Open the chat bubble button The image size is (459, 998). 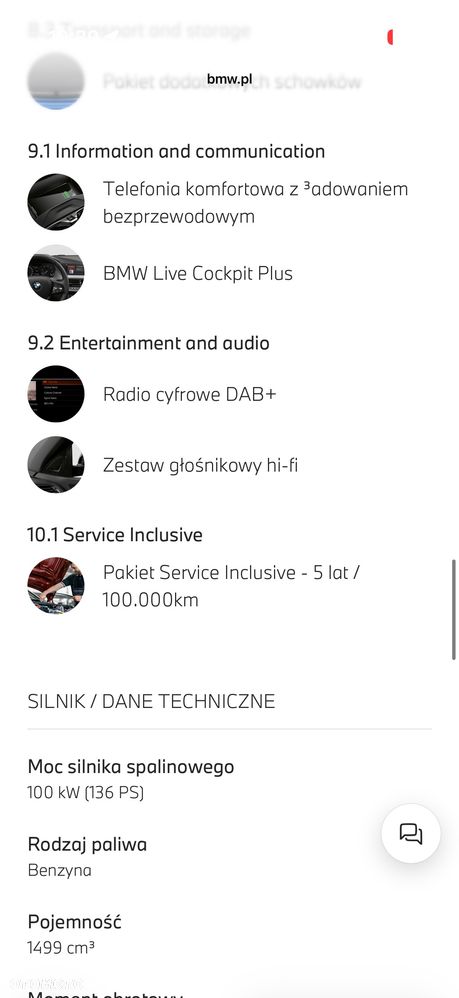point(411,833)
